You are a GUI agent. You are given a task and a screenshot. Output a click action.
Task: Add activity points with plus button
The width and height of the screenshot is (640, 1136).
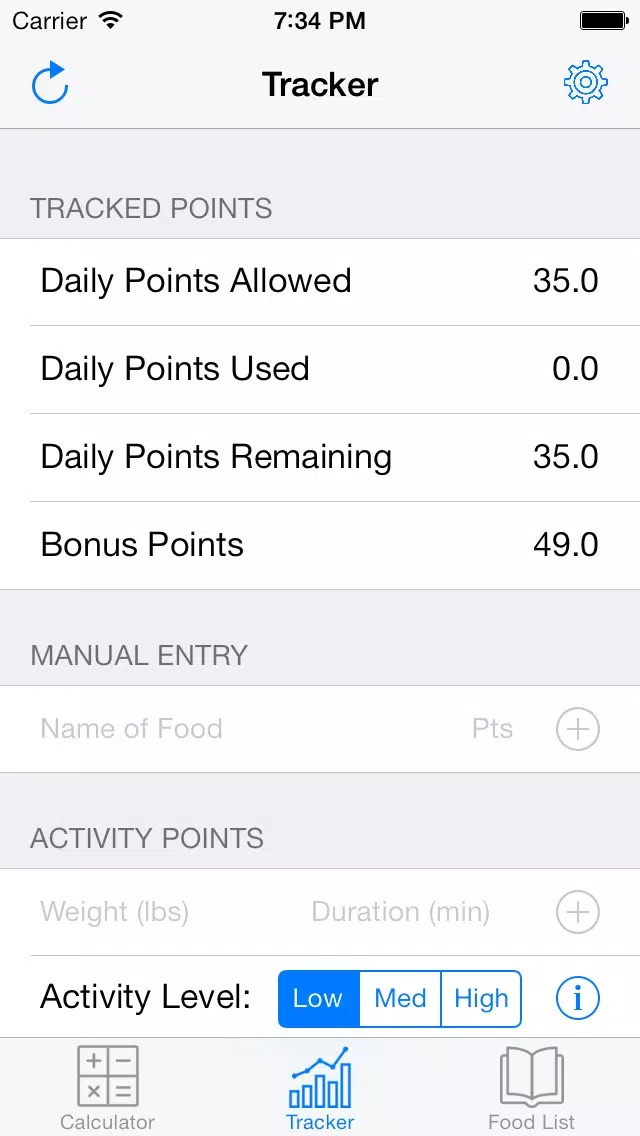click(578, 911)
